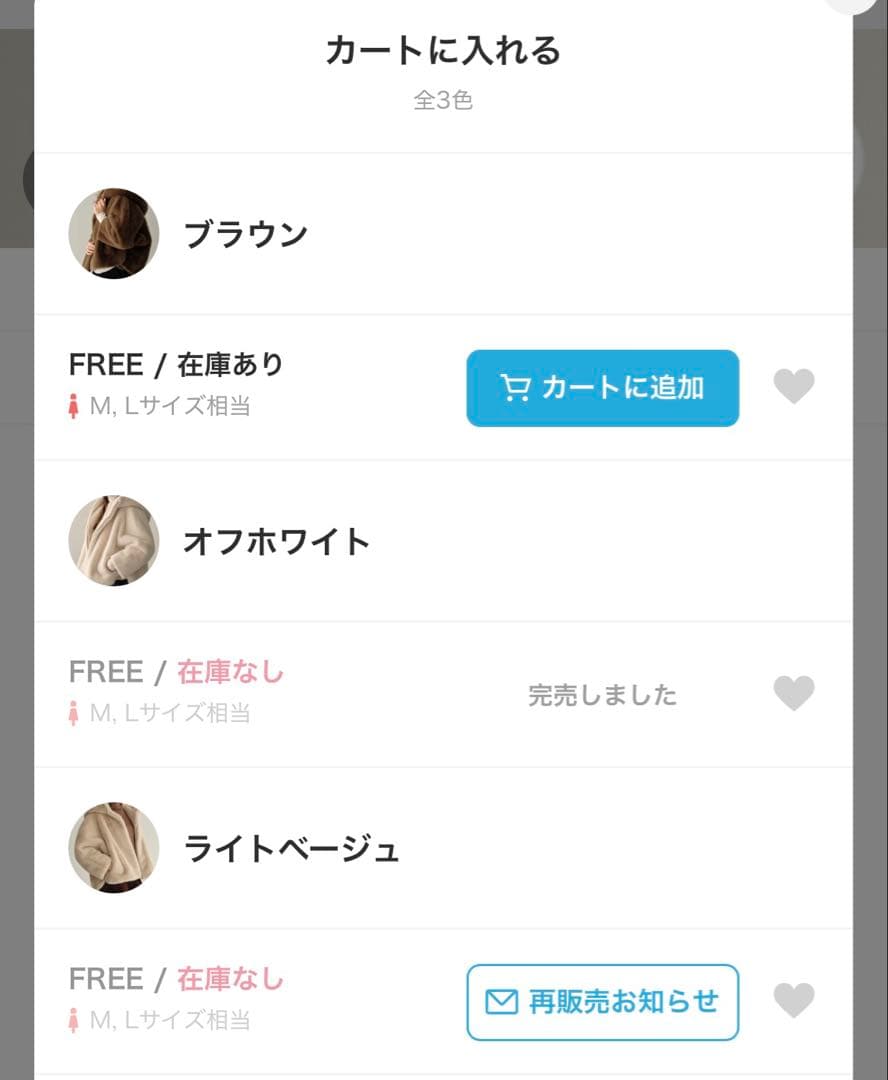Viewport: 888px width, 1080px height.
Task: Tap 再販売お知らせ for light beige
Action: [x=602, y=1002]
